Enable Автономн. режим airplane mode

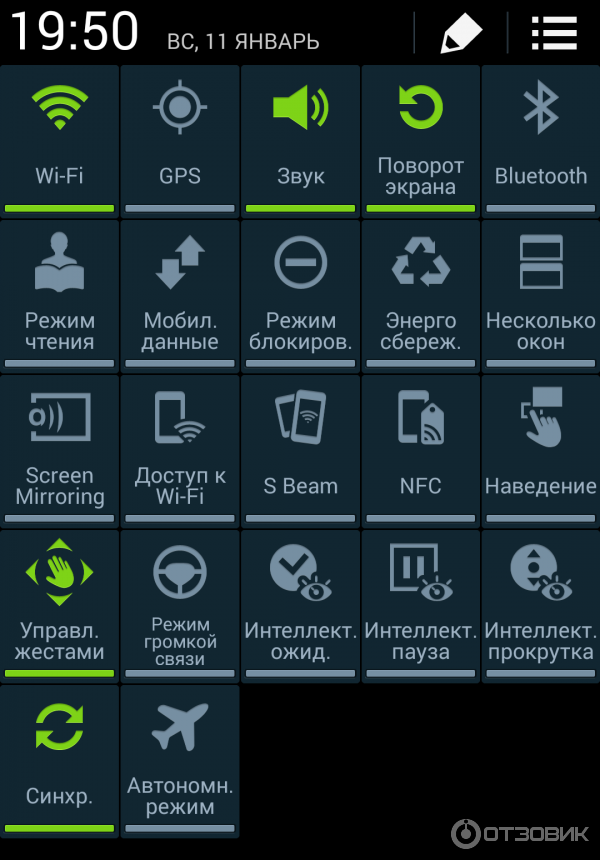coord(180,760)
